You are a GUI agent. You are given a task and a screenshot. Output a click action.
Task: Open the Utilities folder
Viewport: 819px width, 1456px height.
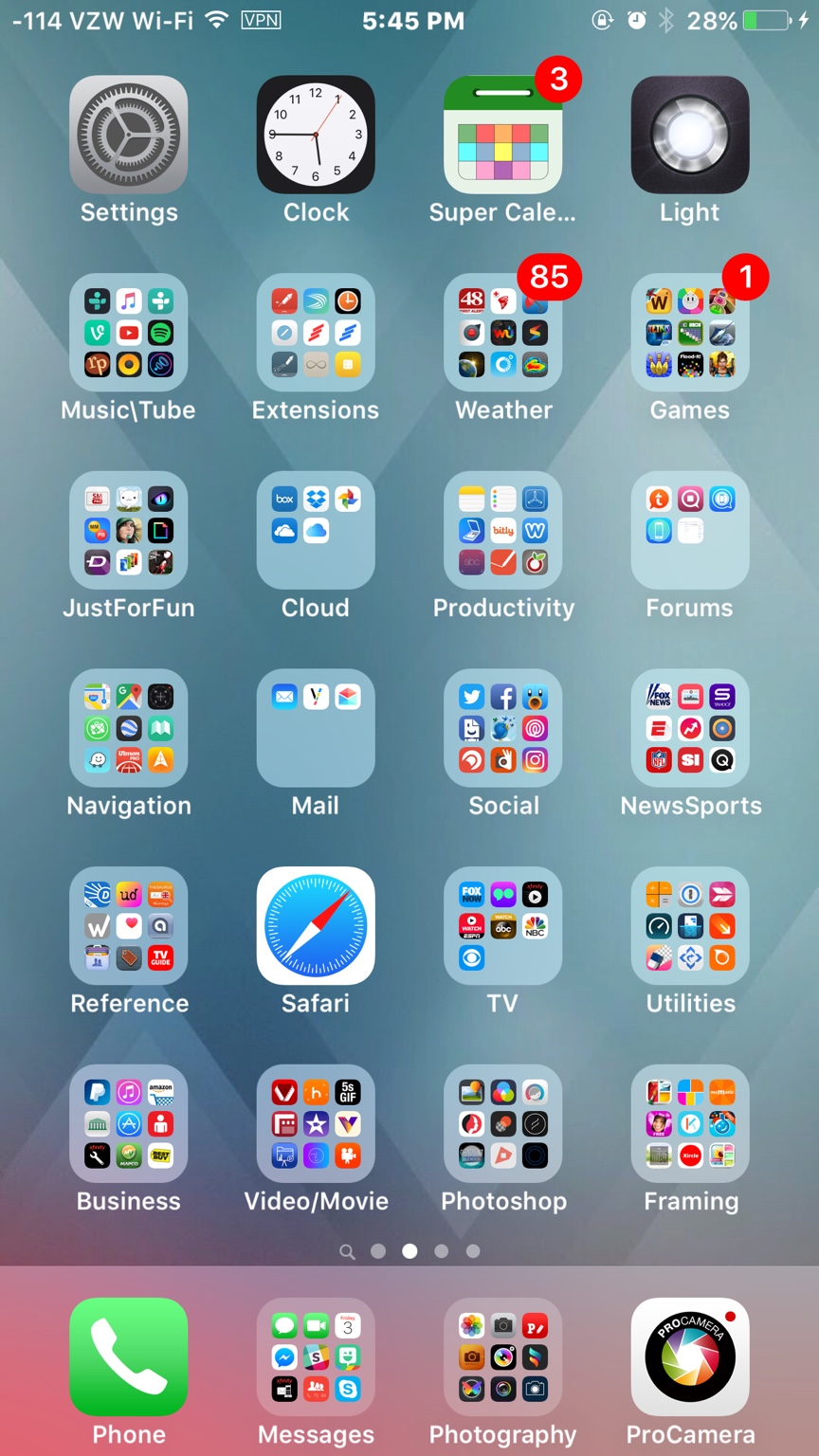(x=690, y=925)
